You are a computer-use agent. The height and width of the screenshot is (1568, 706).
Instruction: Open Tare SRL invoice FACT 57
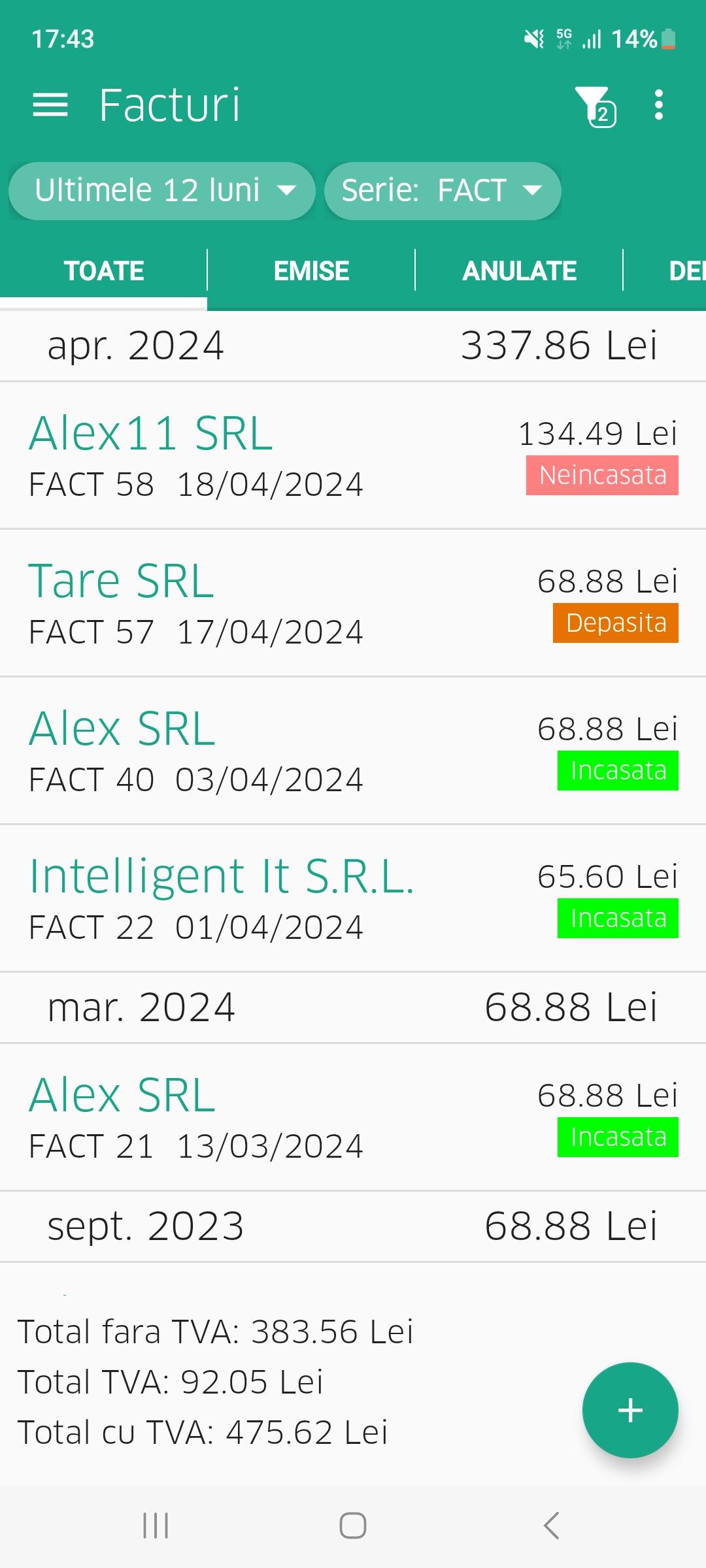click(353, 603)
